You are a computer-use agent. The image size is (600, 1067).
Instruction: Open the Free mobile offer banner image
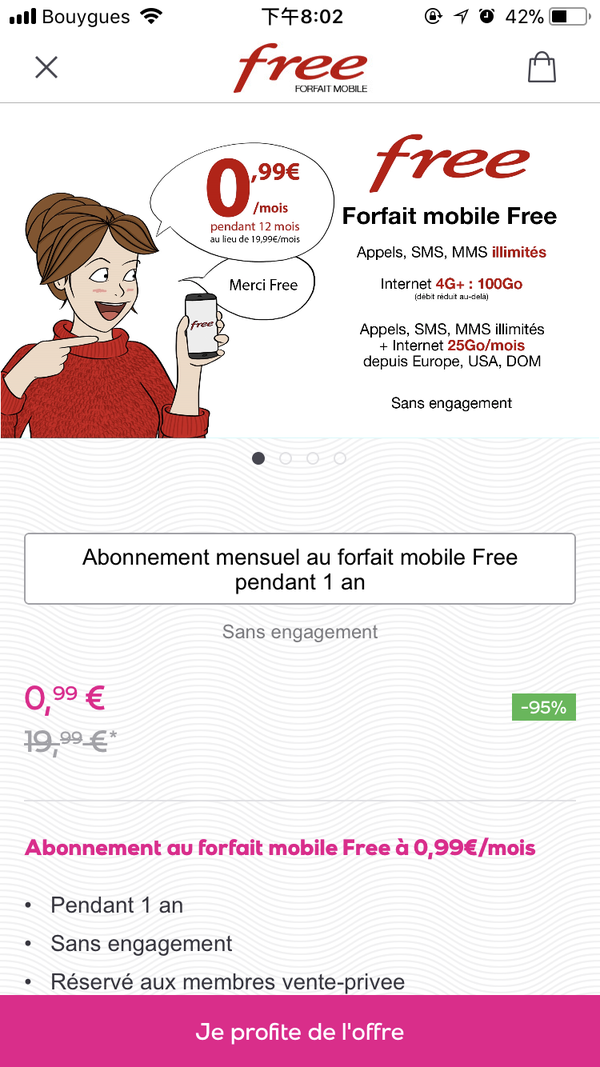(300, 271)
